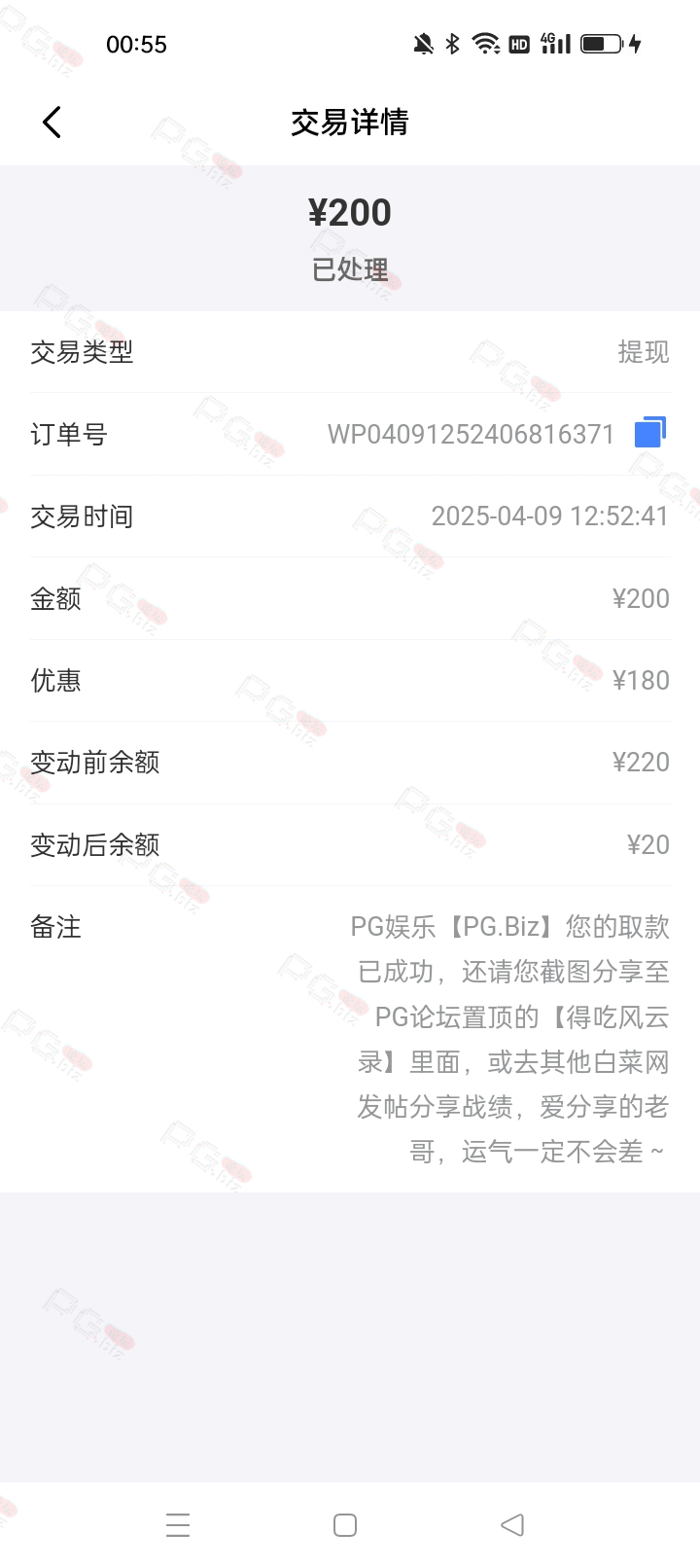Copy the order number WP04091252406816371
700x1568 pixels.
tap(649, 433)
